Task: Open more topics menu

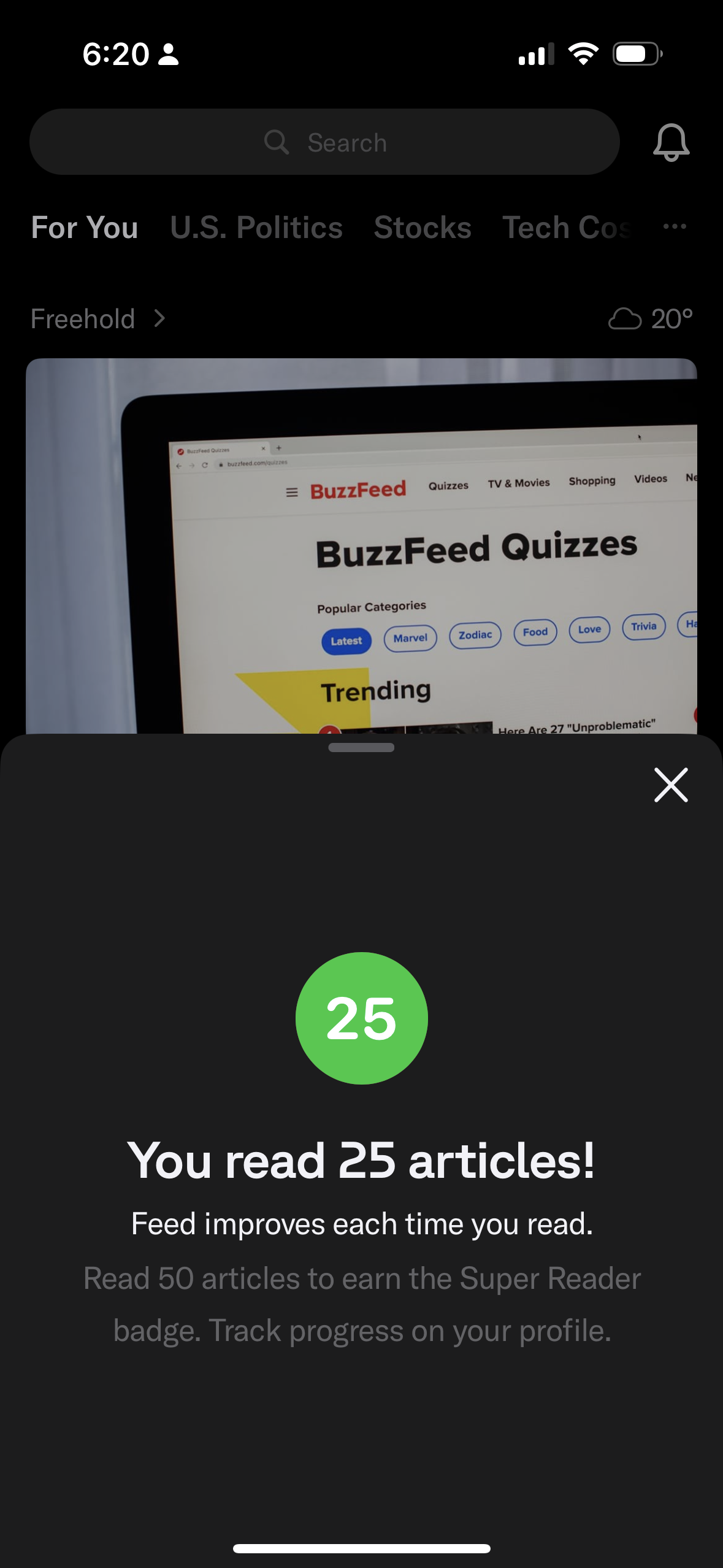Action: click(x=675, y=227)
